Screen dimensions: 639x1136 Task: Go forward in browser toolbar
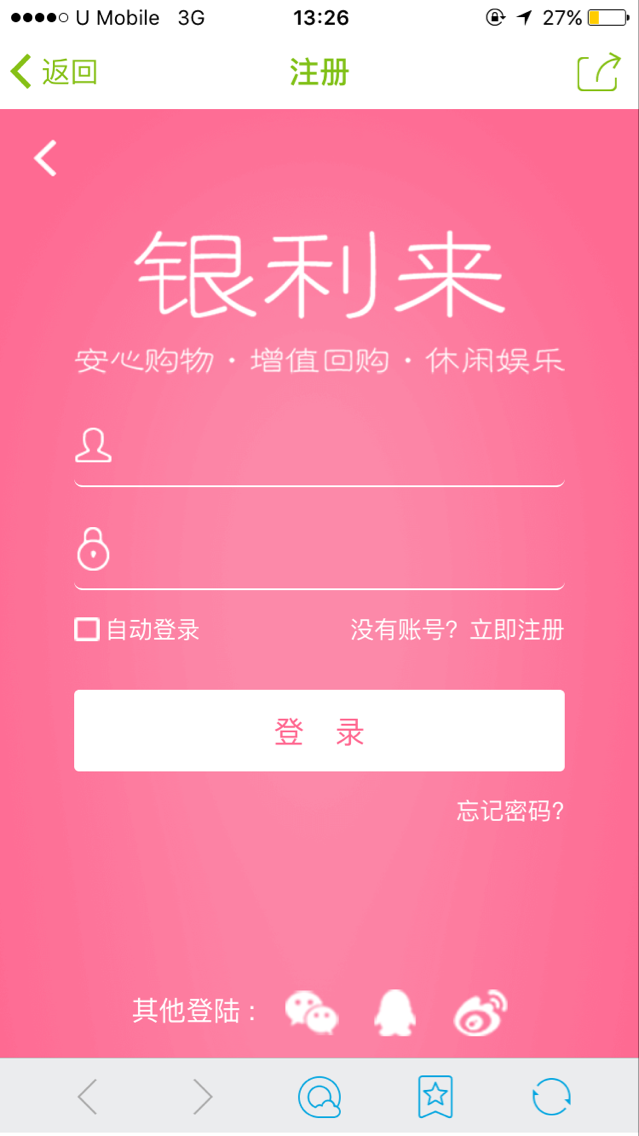(203, 1097)
